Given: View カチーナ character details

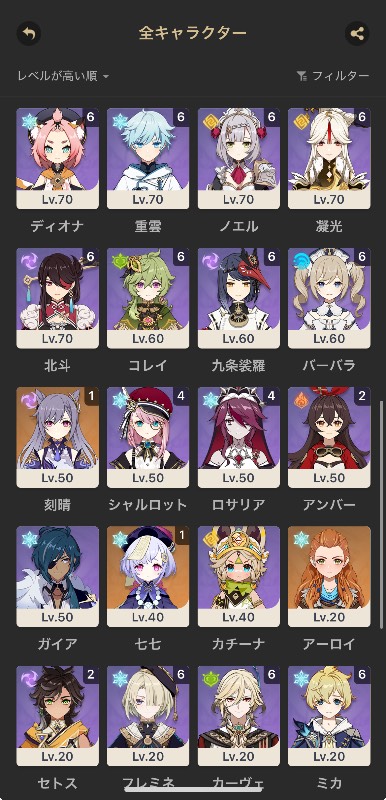Looking at the screenshot, I should pyautogui.click(x=239, y=577).
